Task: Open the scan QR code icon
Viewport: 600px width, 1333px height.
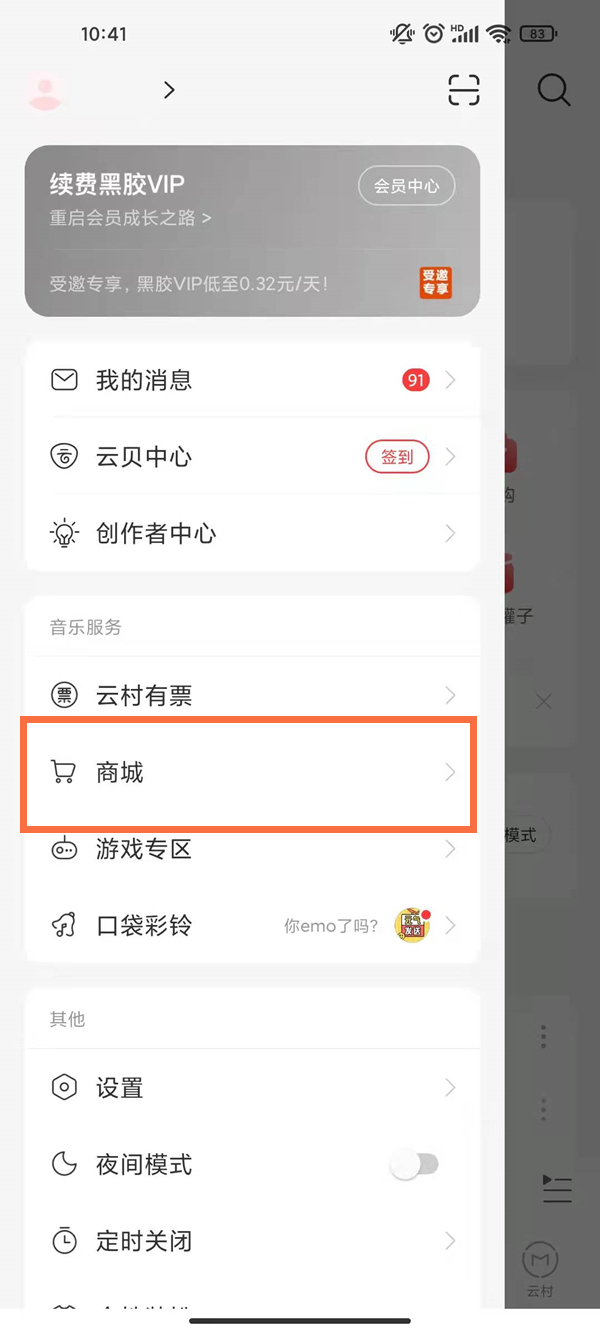Action: 464,90
